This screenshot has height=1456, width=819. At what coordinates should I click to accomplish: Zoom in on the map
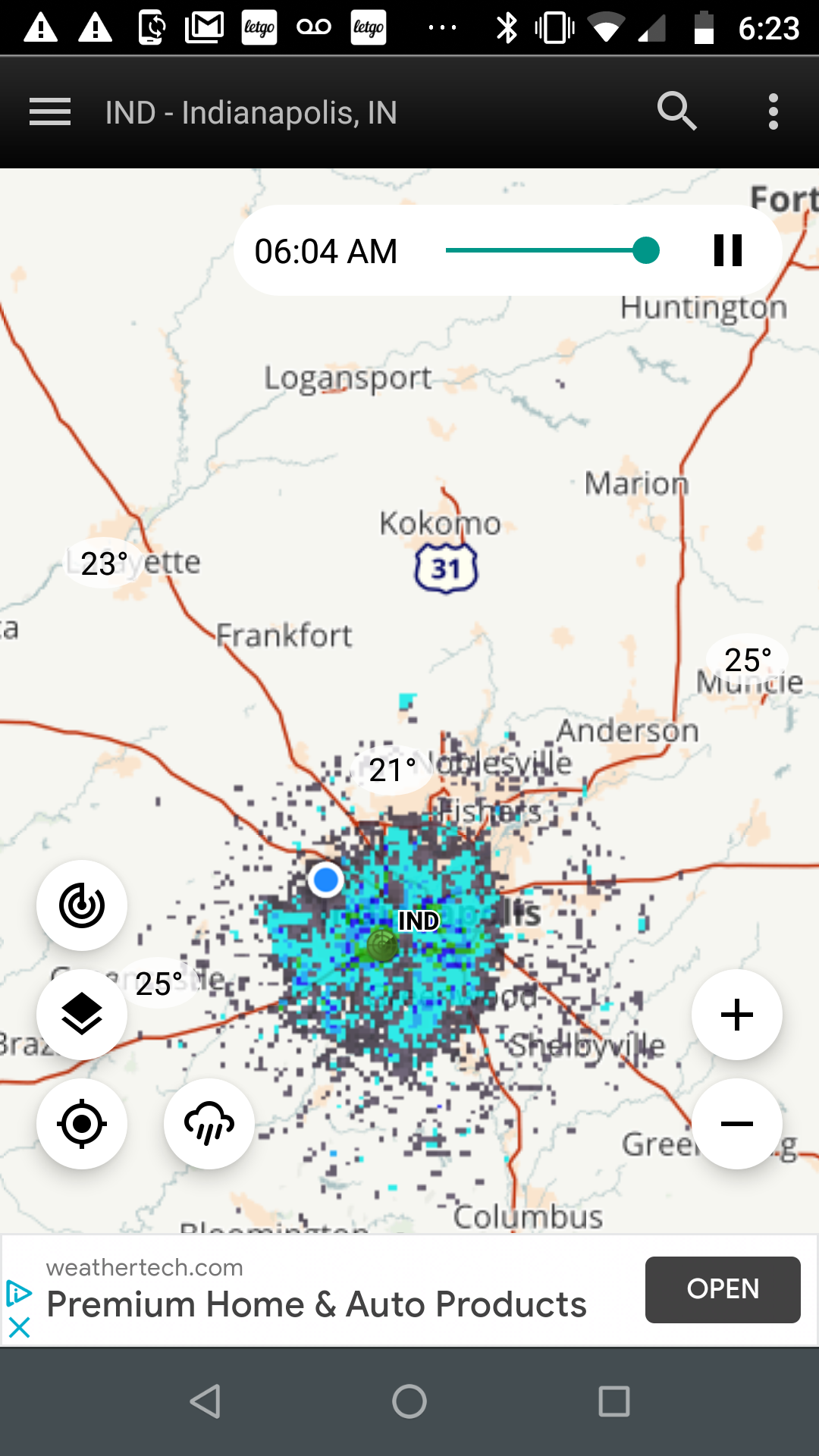(x=737, y=1015)
